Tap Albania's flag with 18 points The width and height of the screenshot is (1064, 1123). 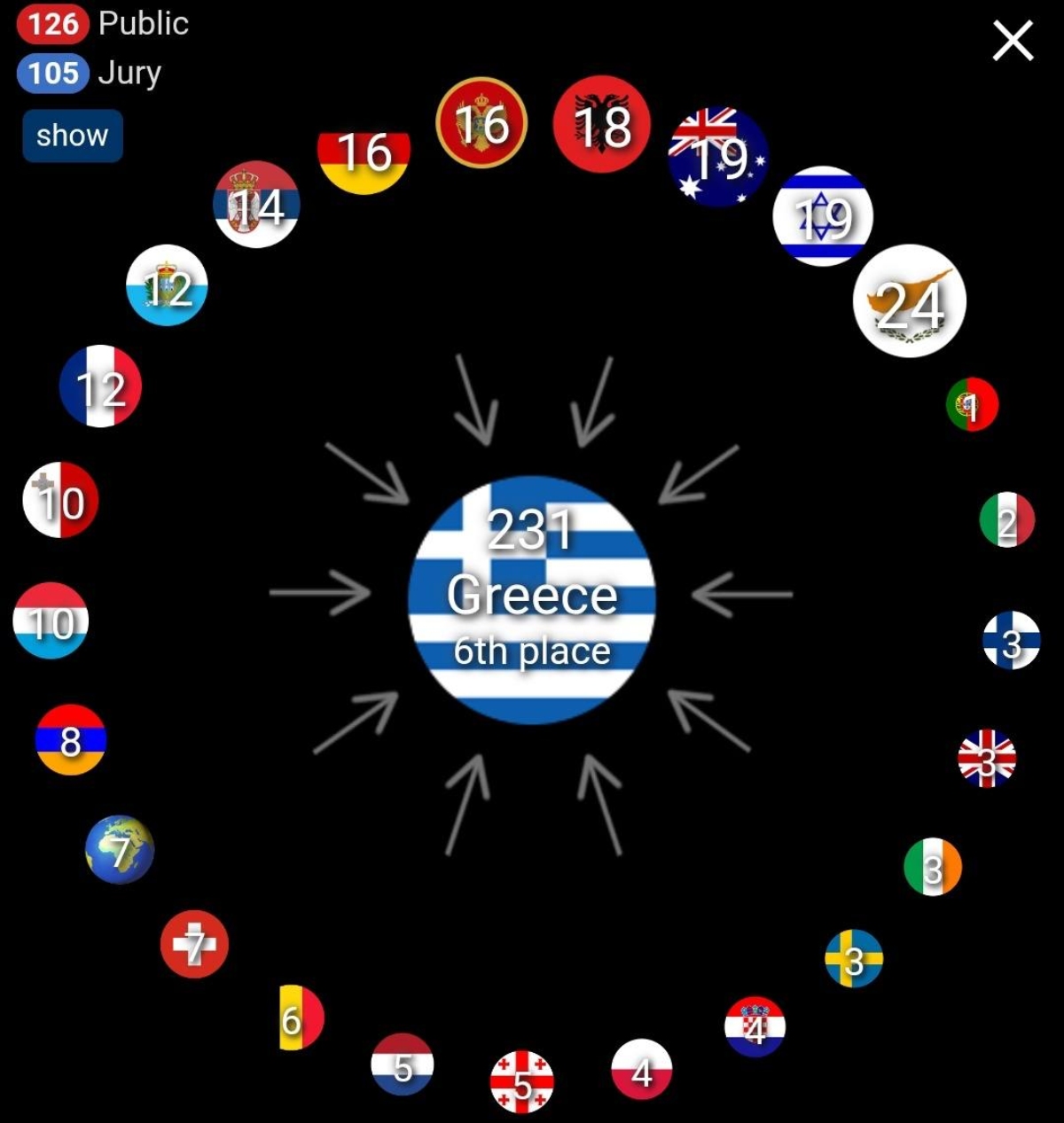point(602,124)
